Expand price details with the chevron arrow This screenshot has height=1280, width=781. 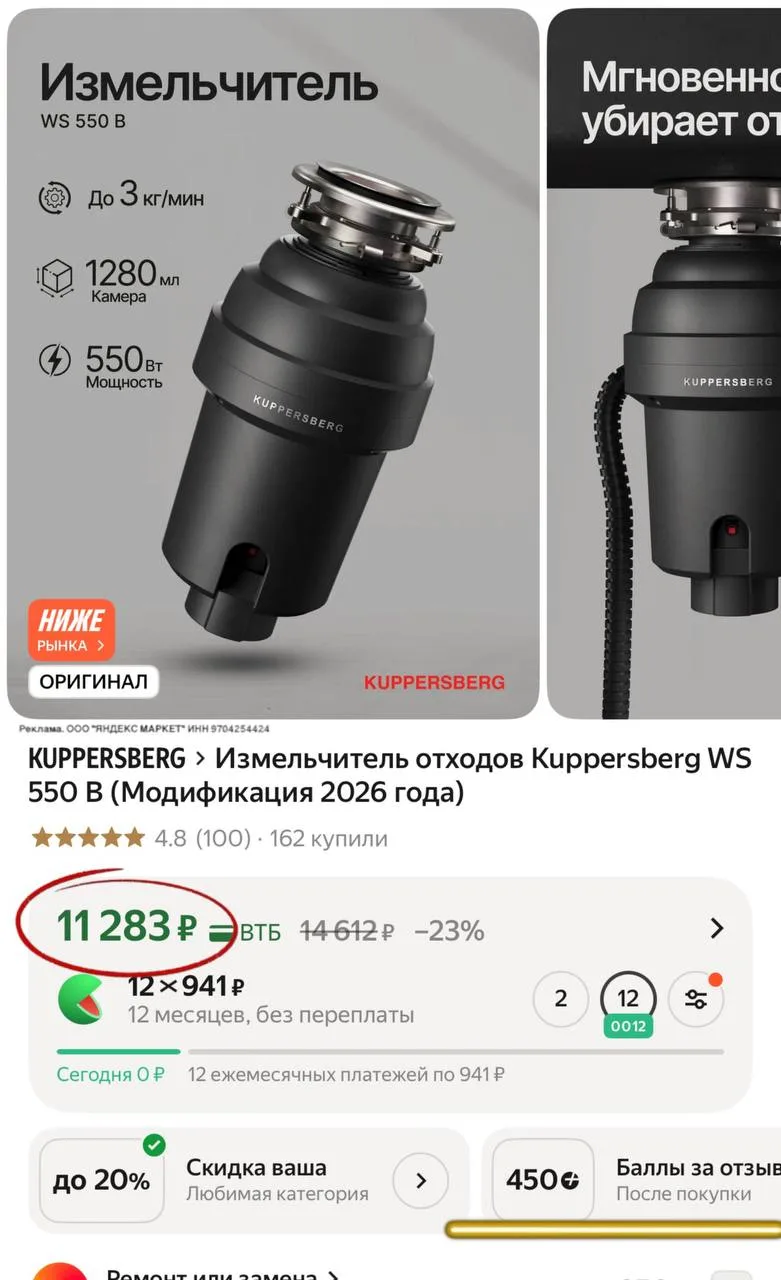(x=716, y=929)
